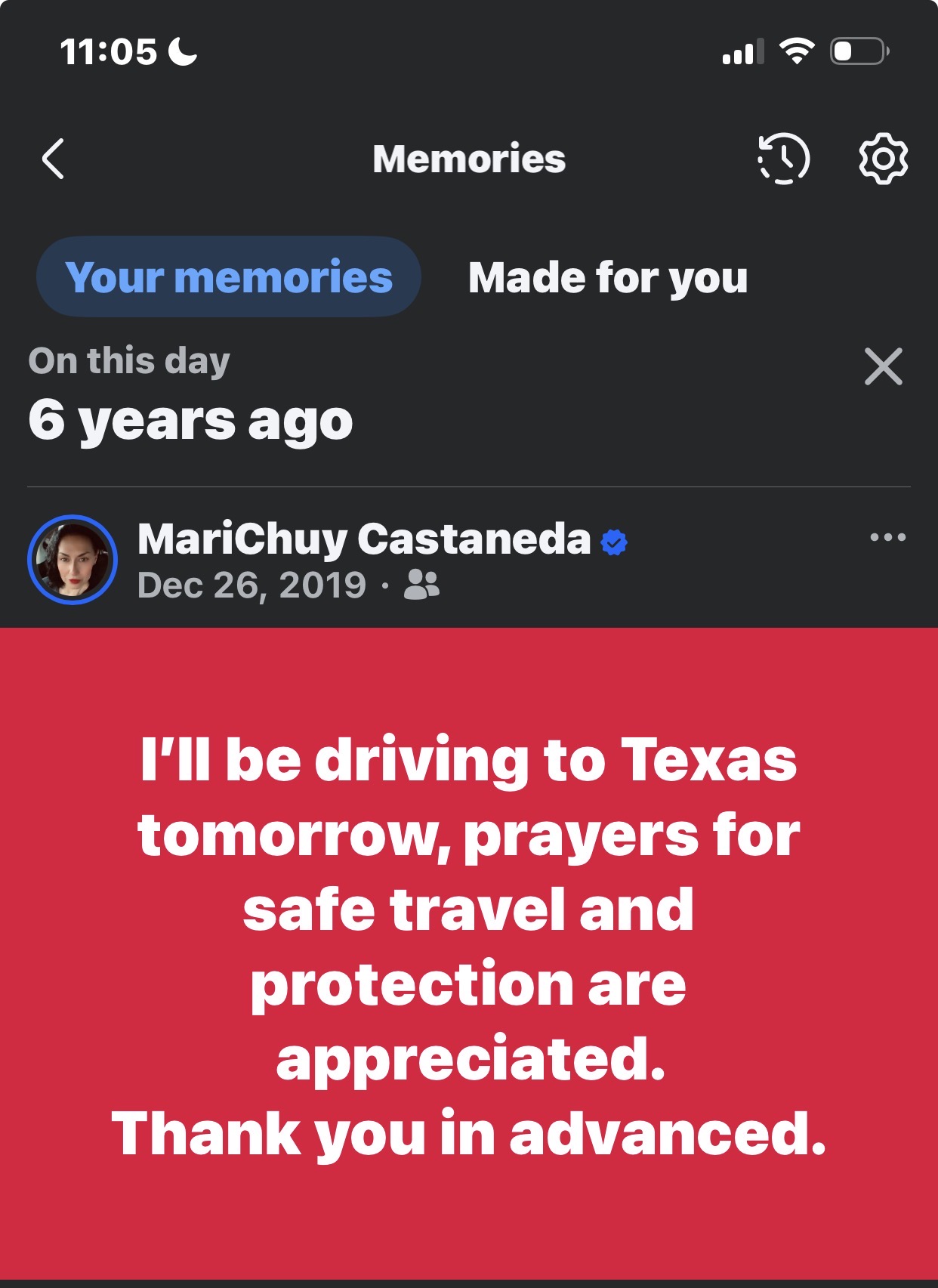Select the Your memories tab
938x1288 pixels.
pyautogui.click(x=228, y=277)
